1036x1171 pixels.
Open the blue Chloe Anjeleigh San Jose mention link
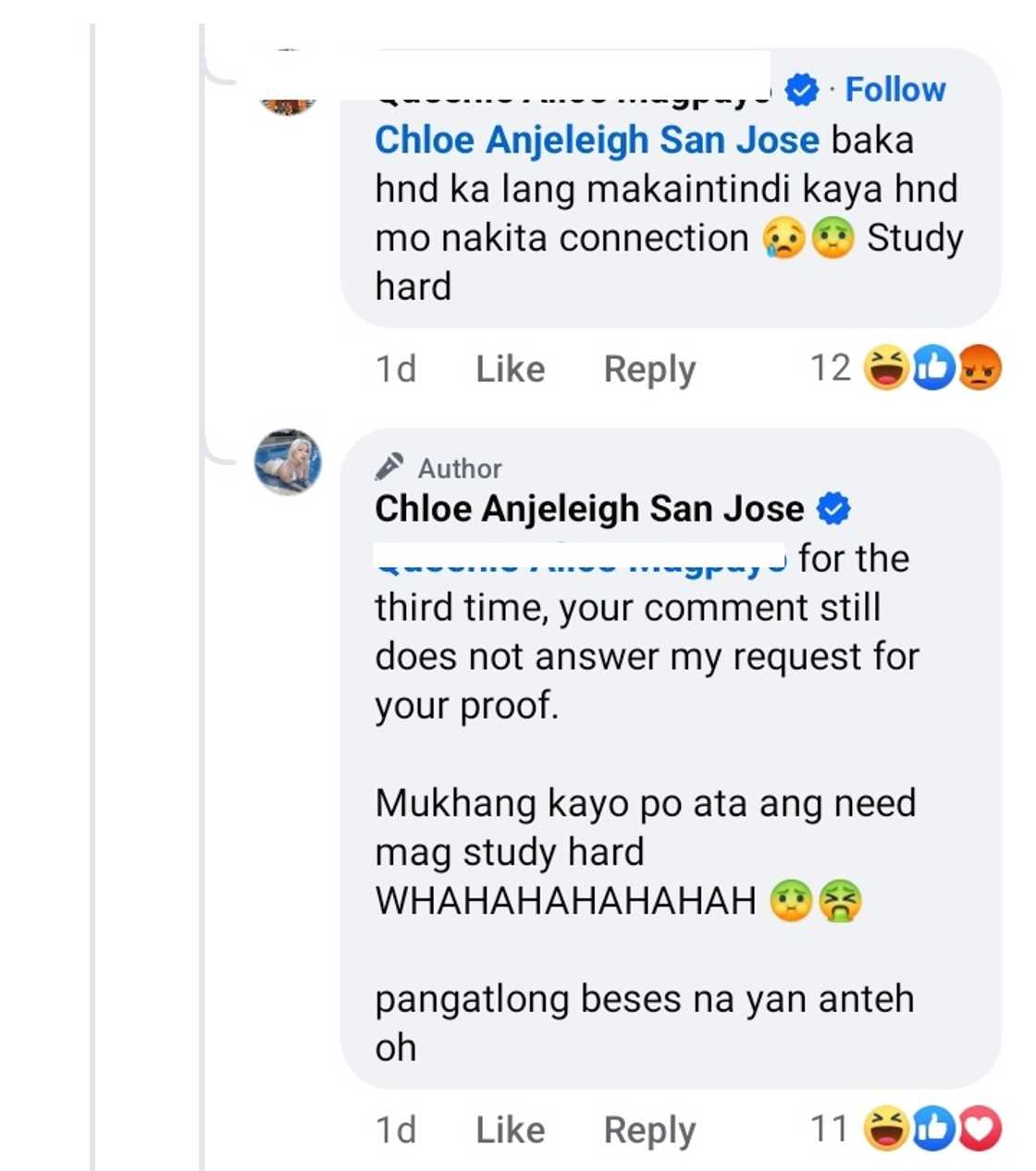(597, 141)
